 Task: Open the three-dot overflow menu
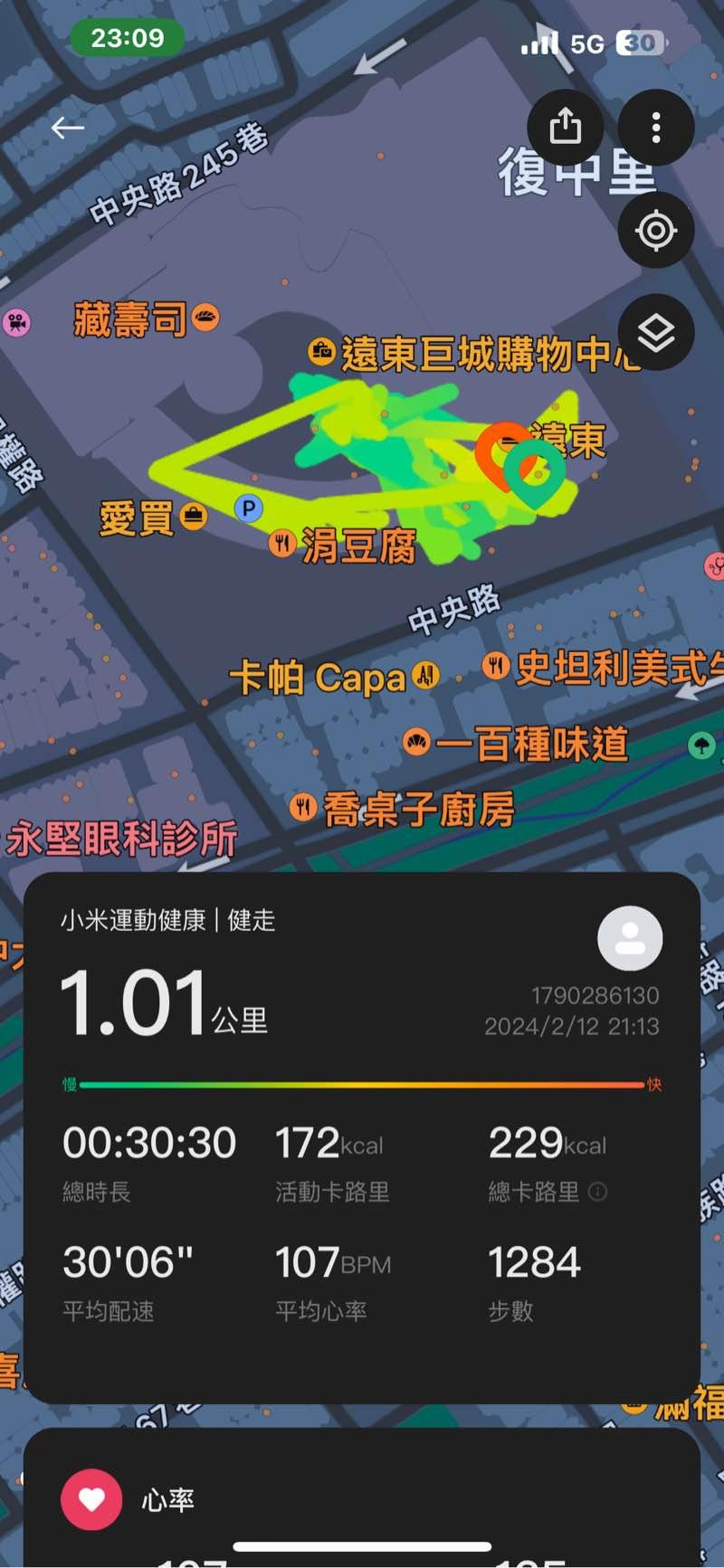(x=656, y=128)
